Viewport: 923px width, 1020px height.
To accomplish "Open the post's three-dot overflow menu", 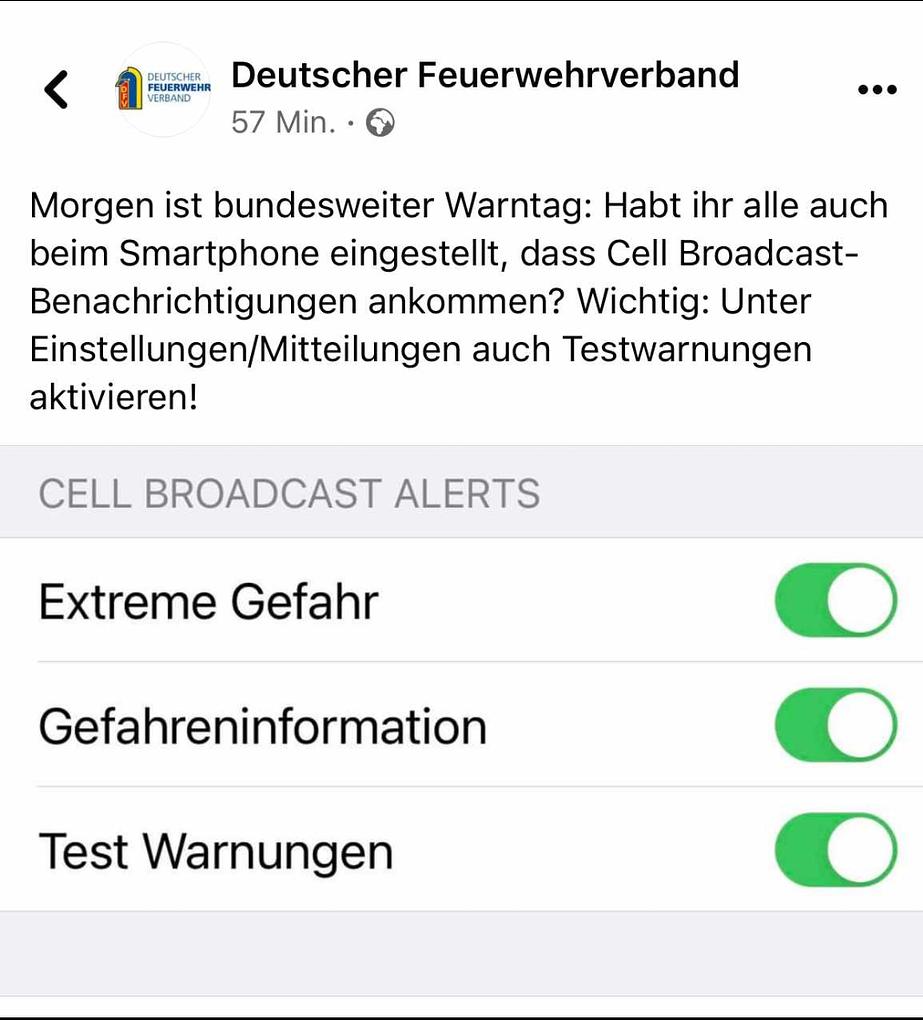I will [x=877, y=90].
